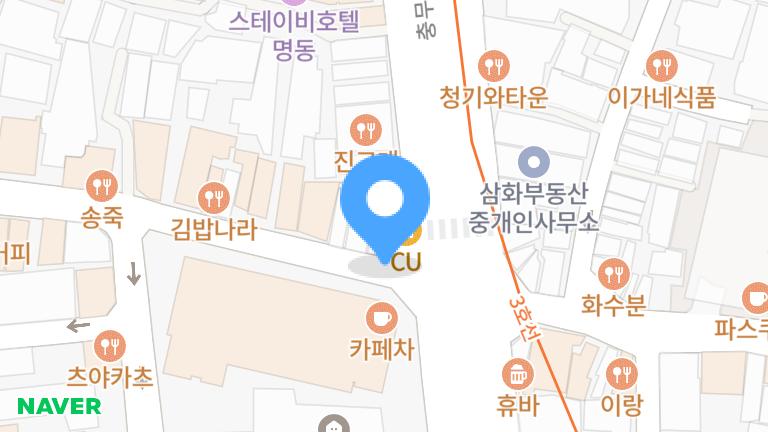Viewport: 768px width, 432px height.
Task: Open the 화수분 restaurant marker
Action: 613,273
